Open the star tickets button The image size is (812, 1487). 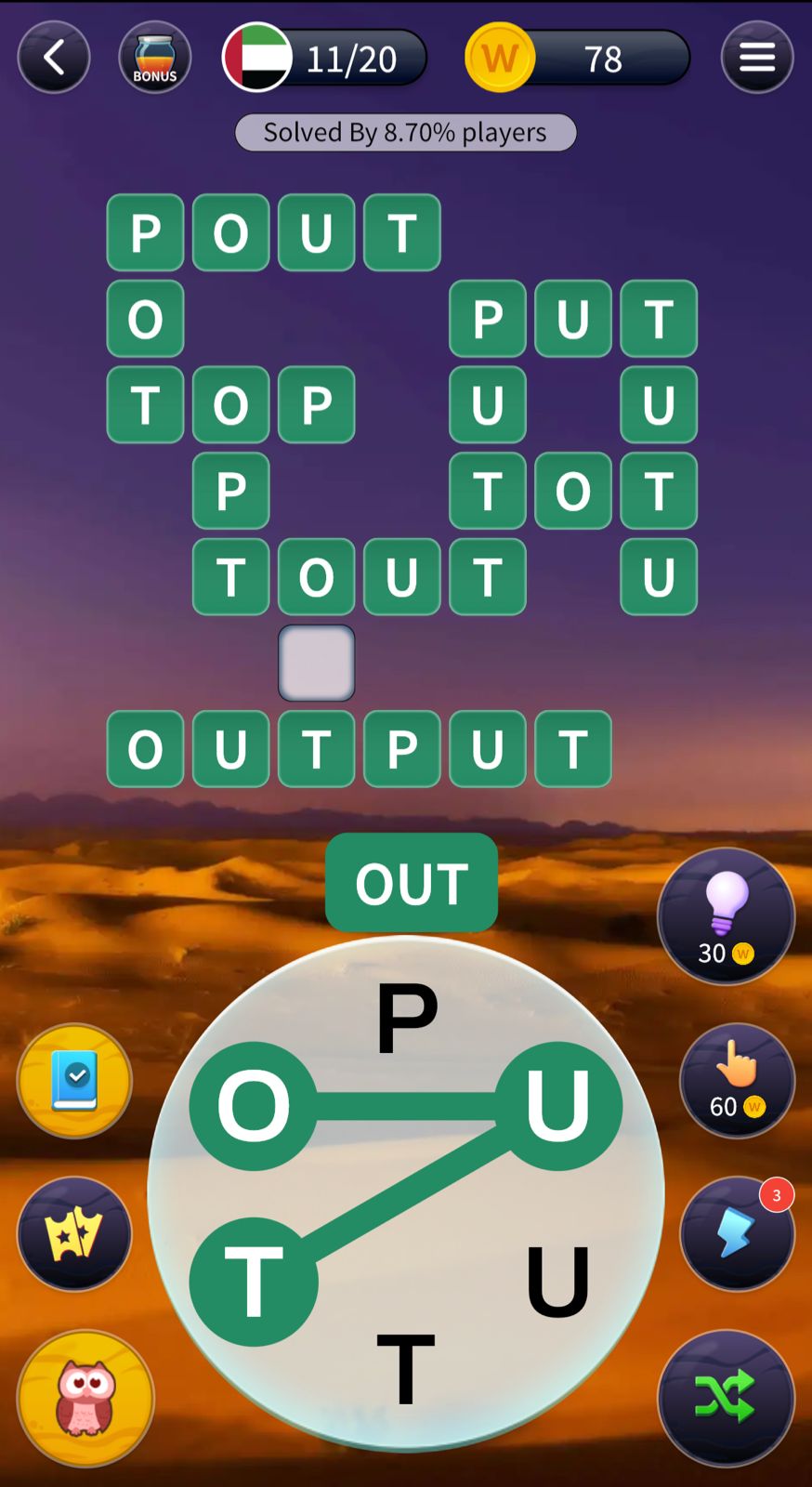74,1234
